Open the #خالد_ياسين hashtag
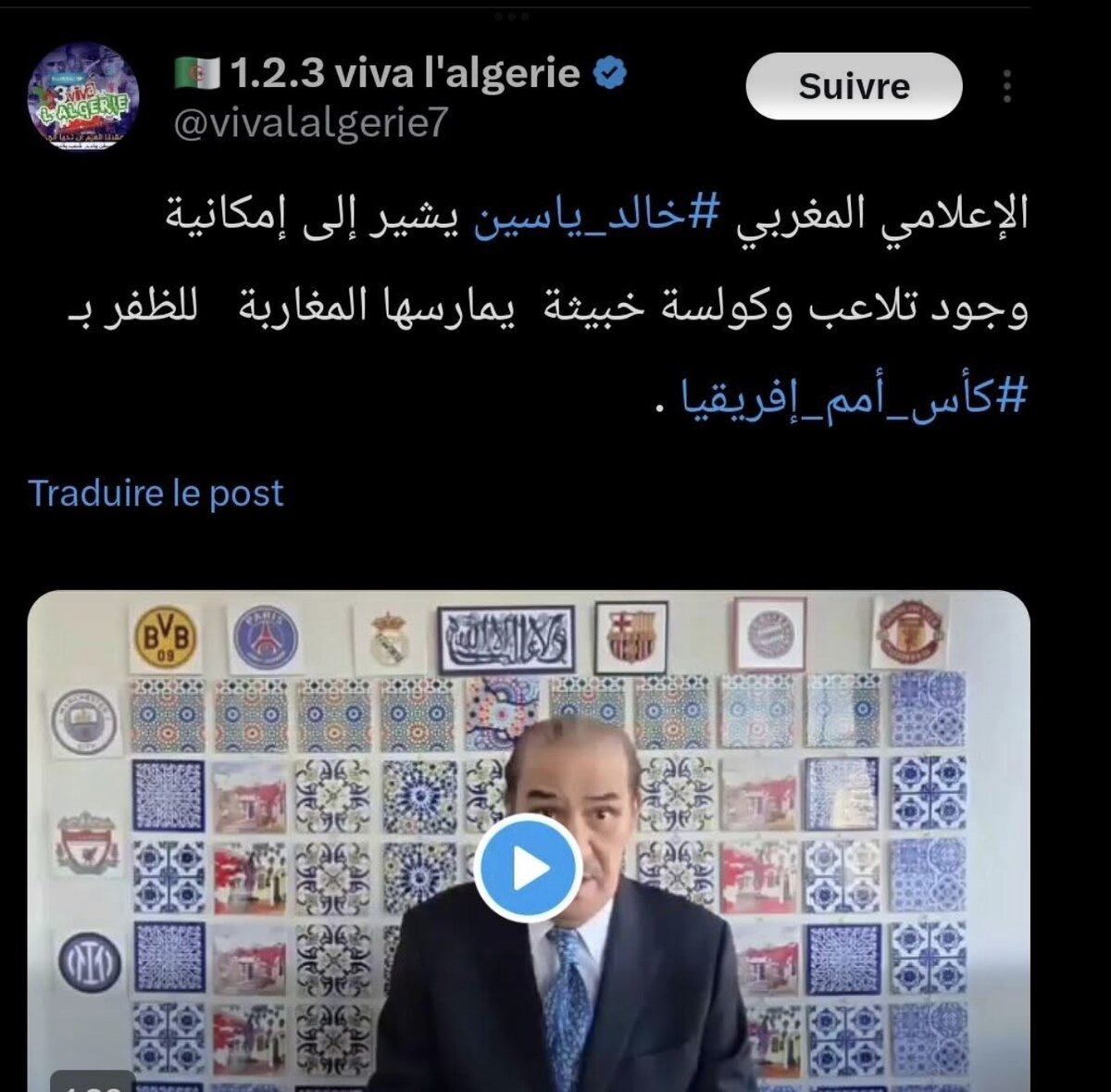The width and height of the screenshot is (1111, 1092). tap(596, 215)
